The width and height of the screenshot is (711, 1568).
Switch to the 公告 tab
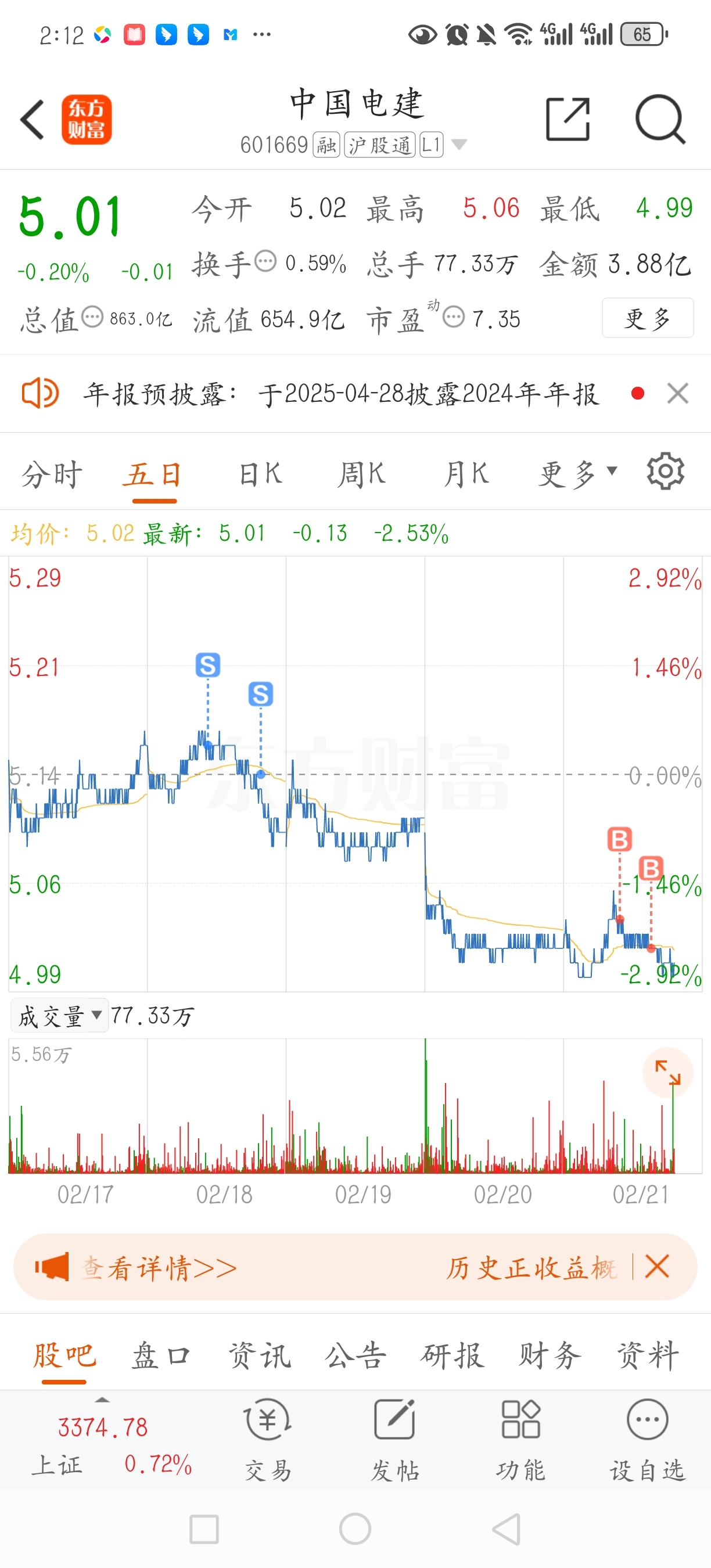click(355, 1356)
